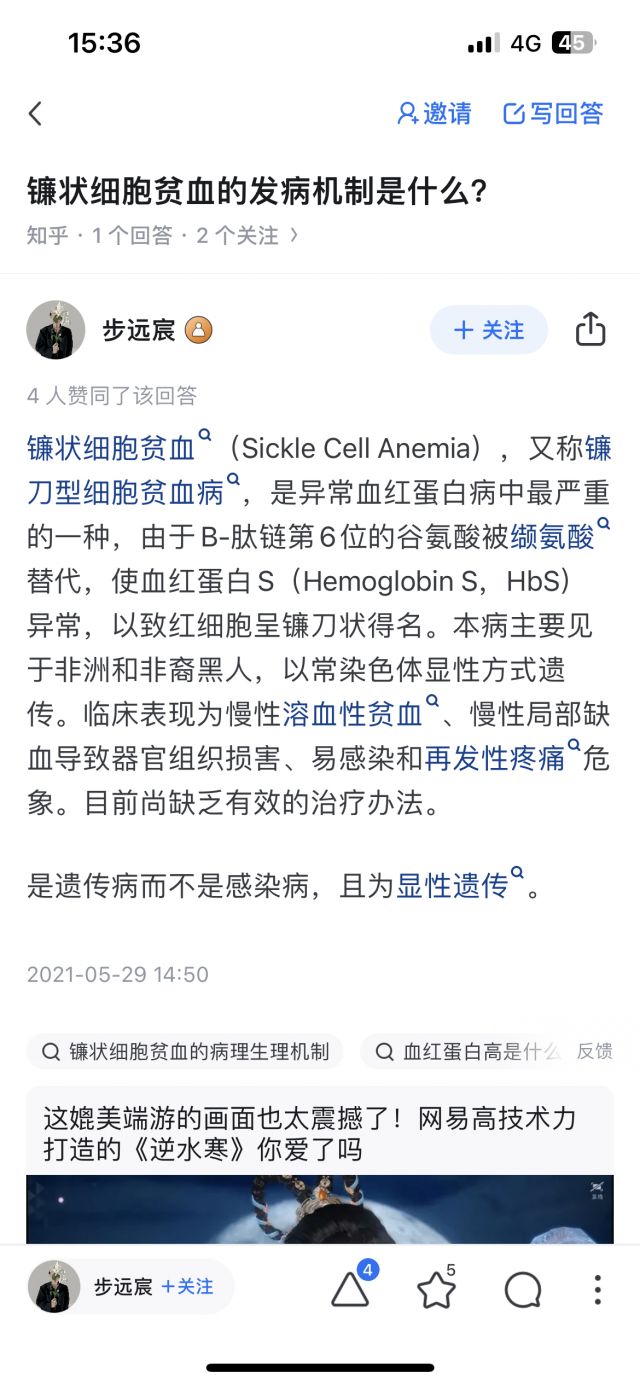Open comments via the speech bubble icon
The height and width of the screenshot is (1385, 640).
(523, 1290)
